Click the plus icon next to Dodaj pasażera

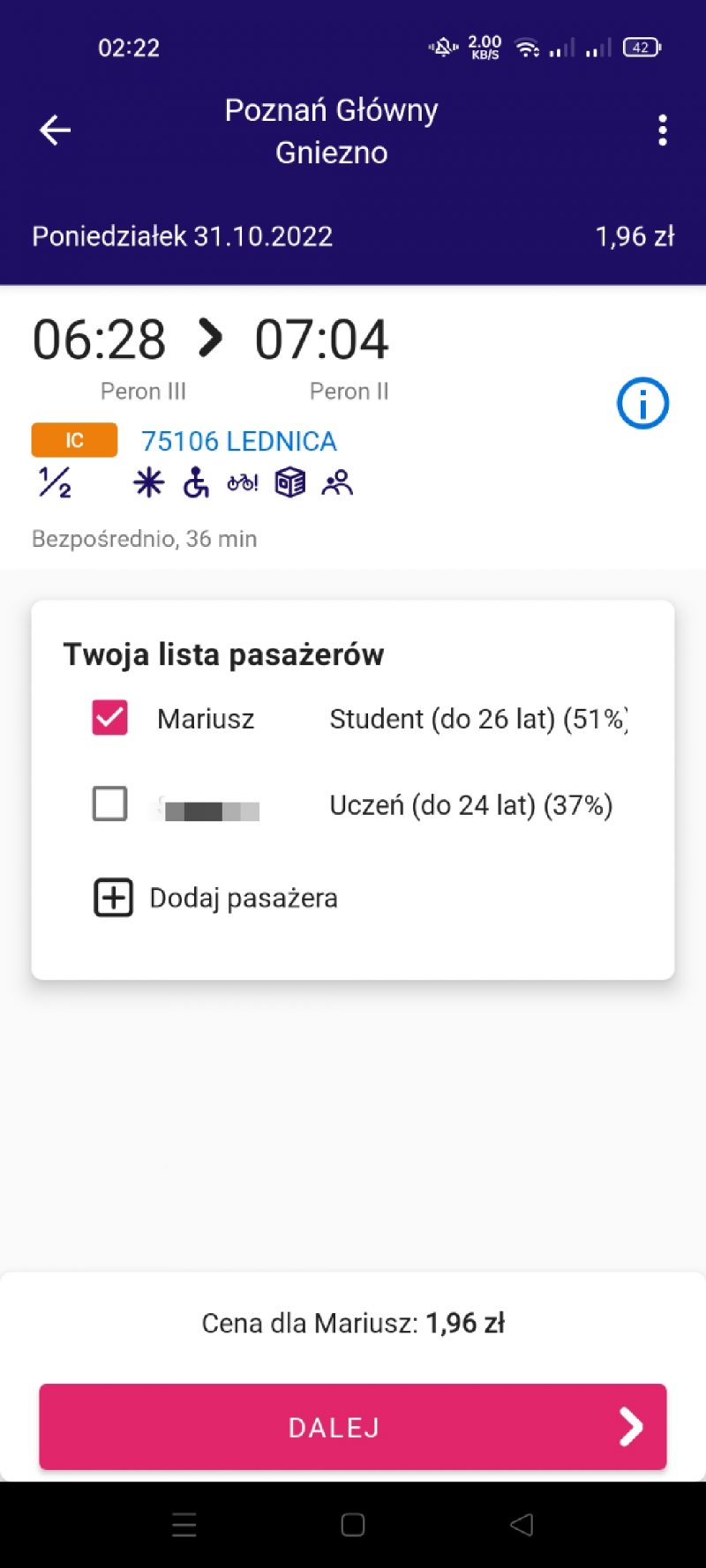(x=112, y=897)
